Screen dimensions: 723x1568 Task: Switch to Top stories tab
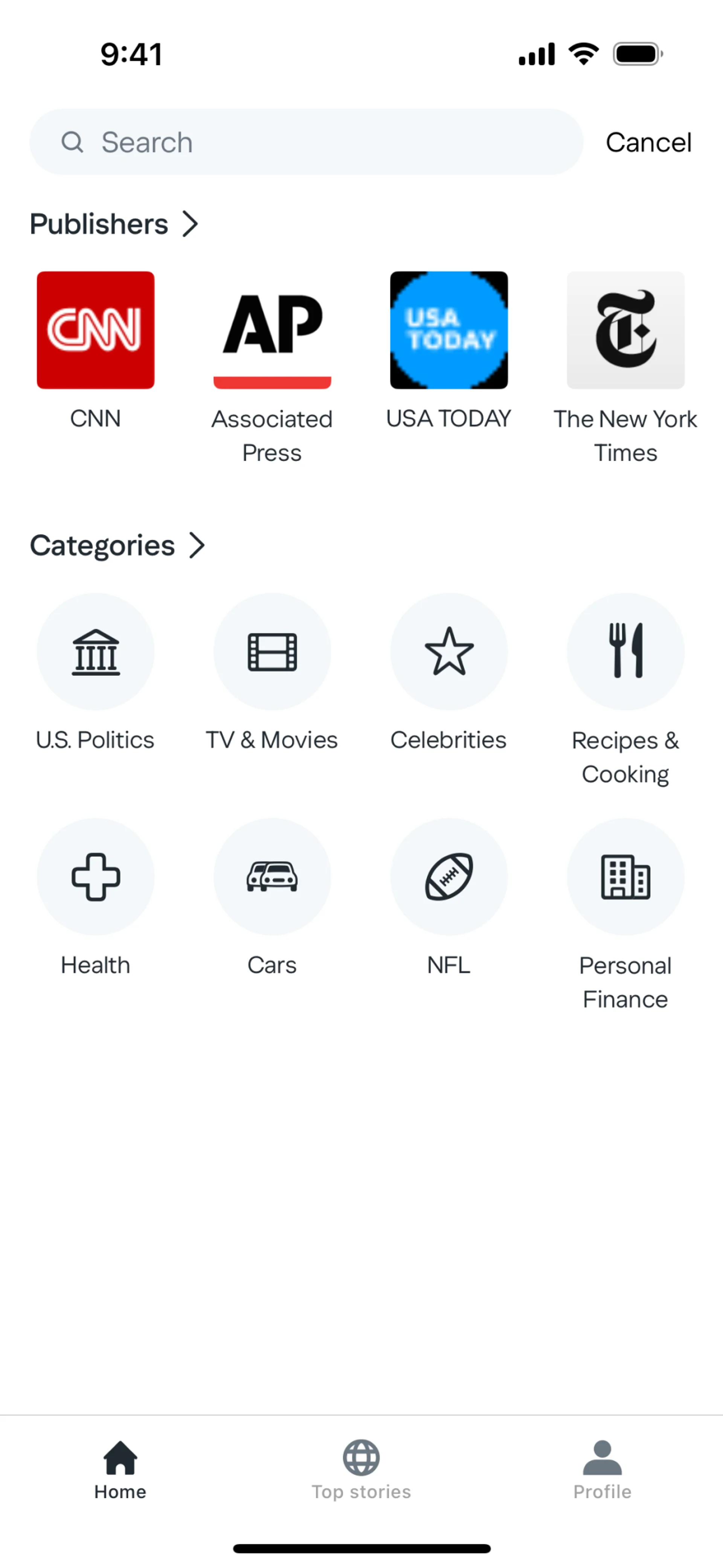(361, 1469)
